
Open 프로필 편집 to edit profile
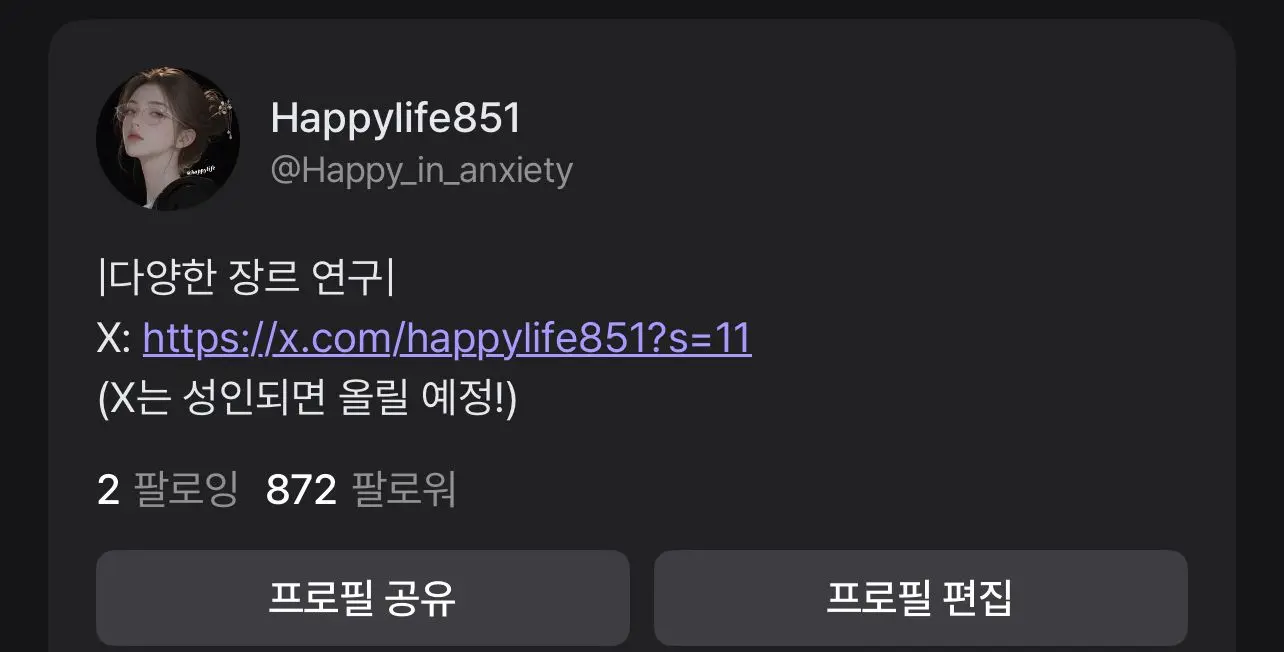(921, 598)
